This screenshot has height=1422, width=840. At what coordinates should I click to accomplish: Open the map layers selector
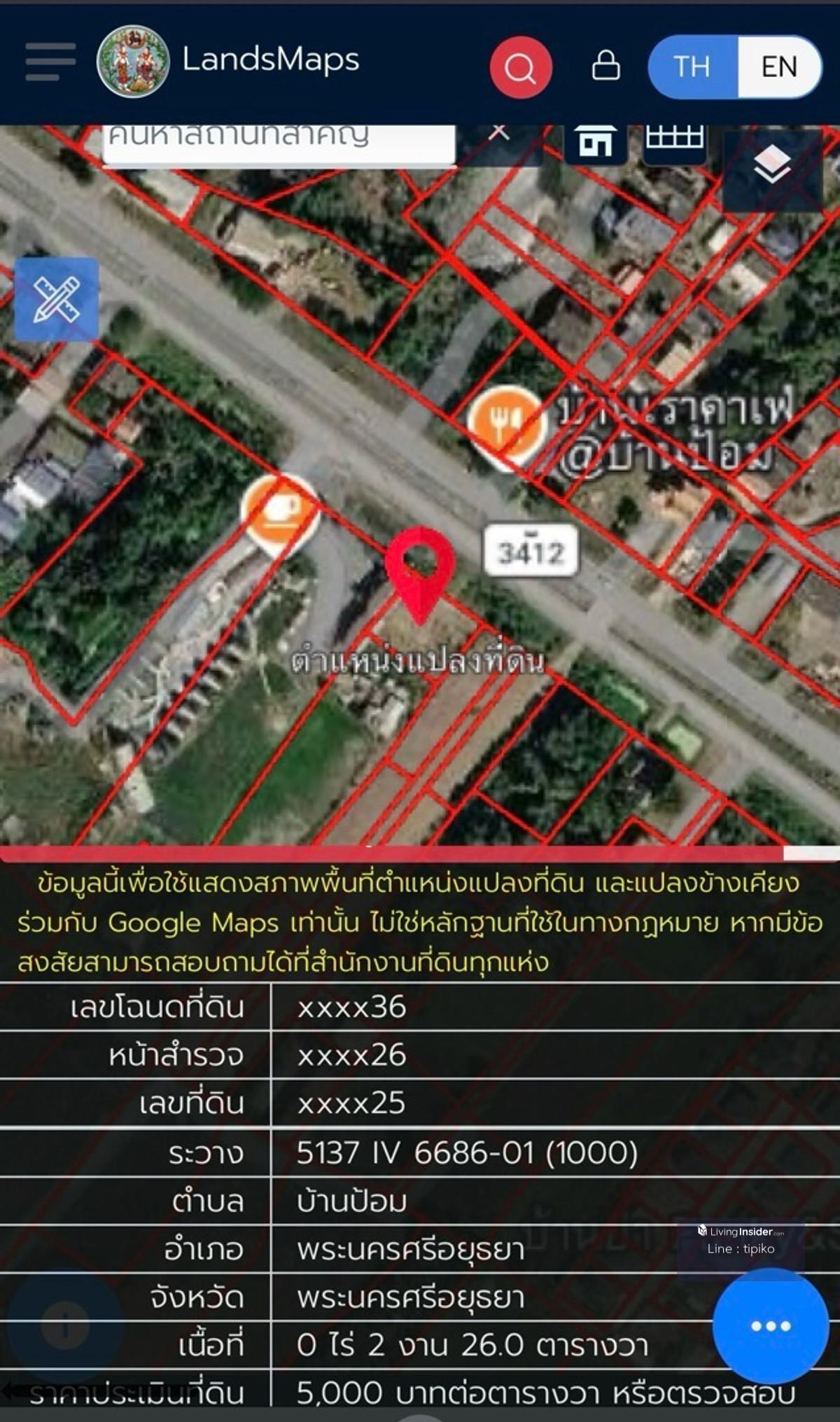[771, 167]
